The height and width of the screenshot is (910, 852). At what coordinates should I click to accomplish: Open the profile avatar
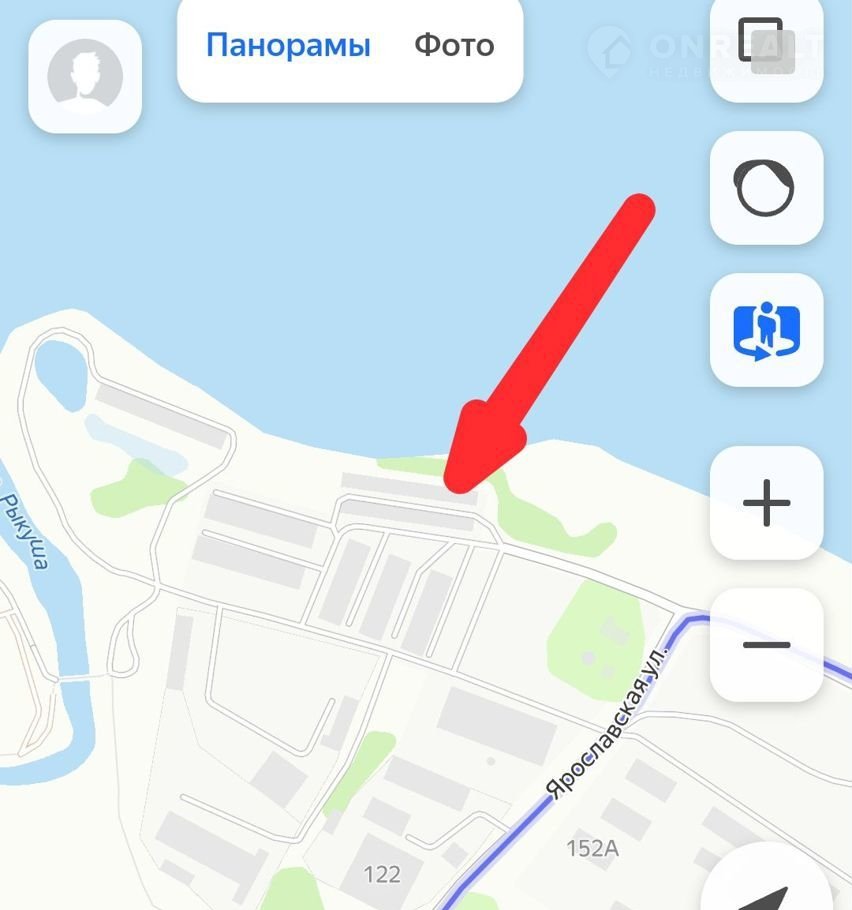[85, 75]
